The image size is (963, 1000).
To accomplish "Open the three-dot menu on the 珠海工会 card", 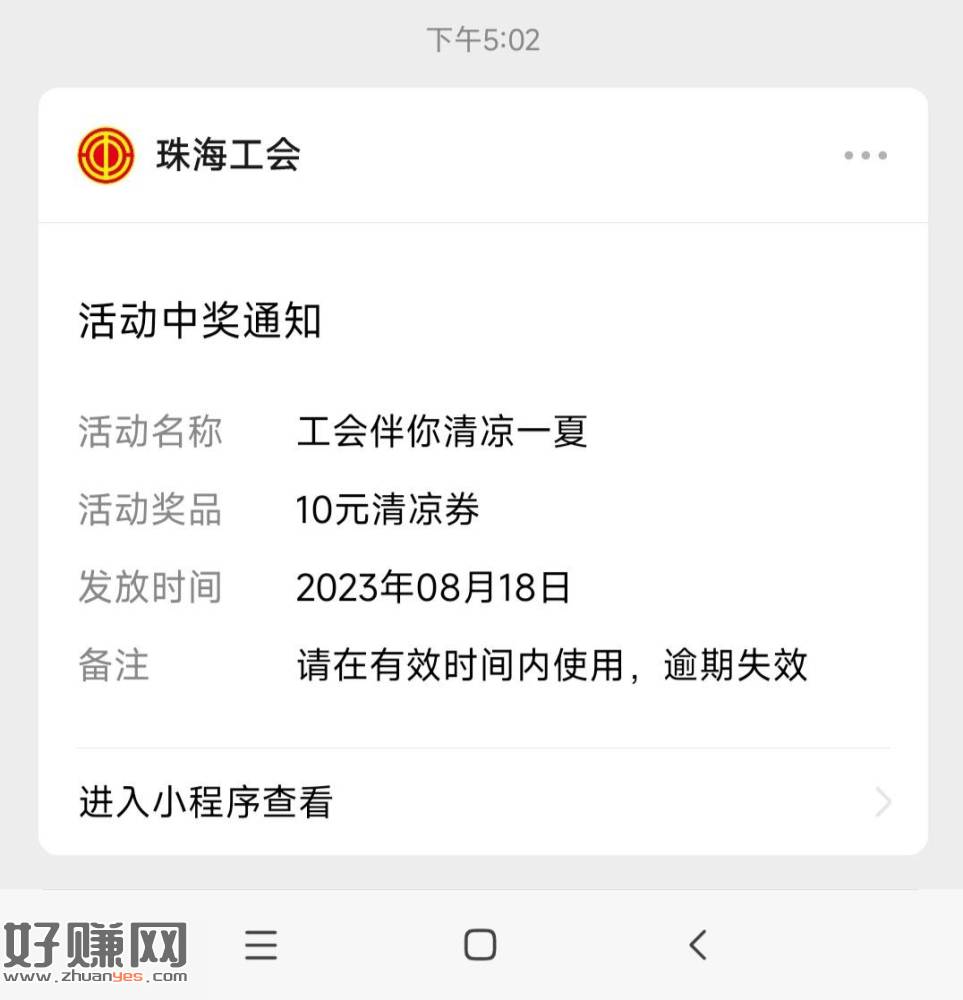I will tap(865, 156).
